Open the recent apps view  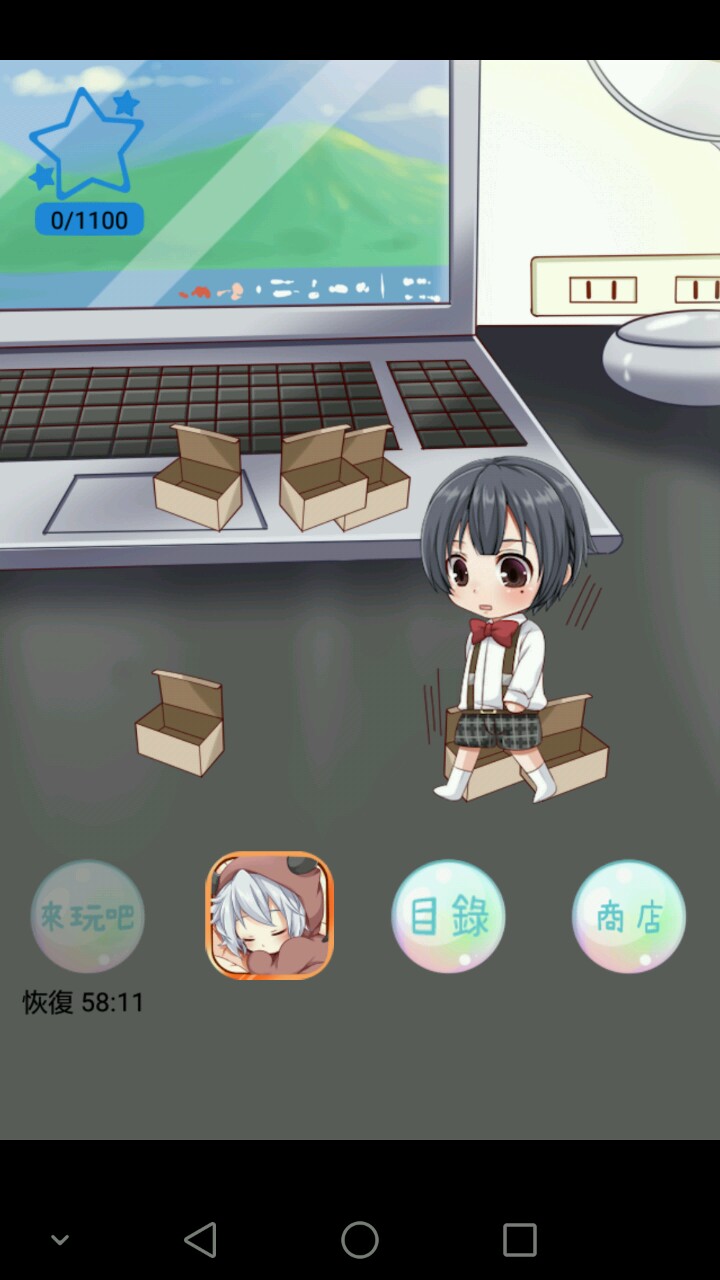click(519, 1240)
